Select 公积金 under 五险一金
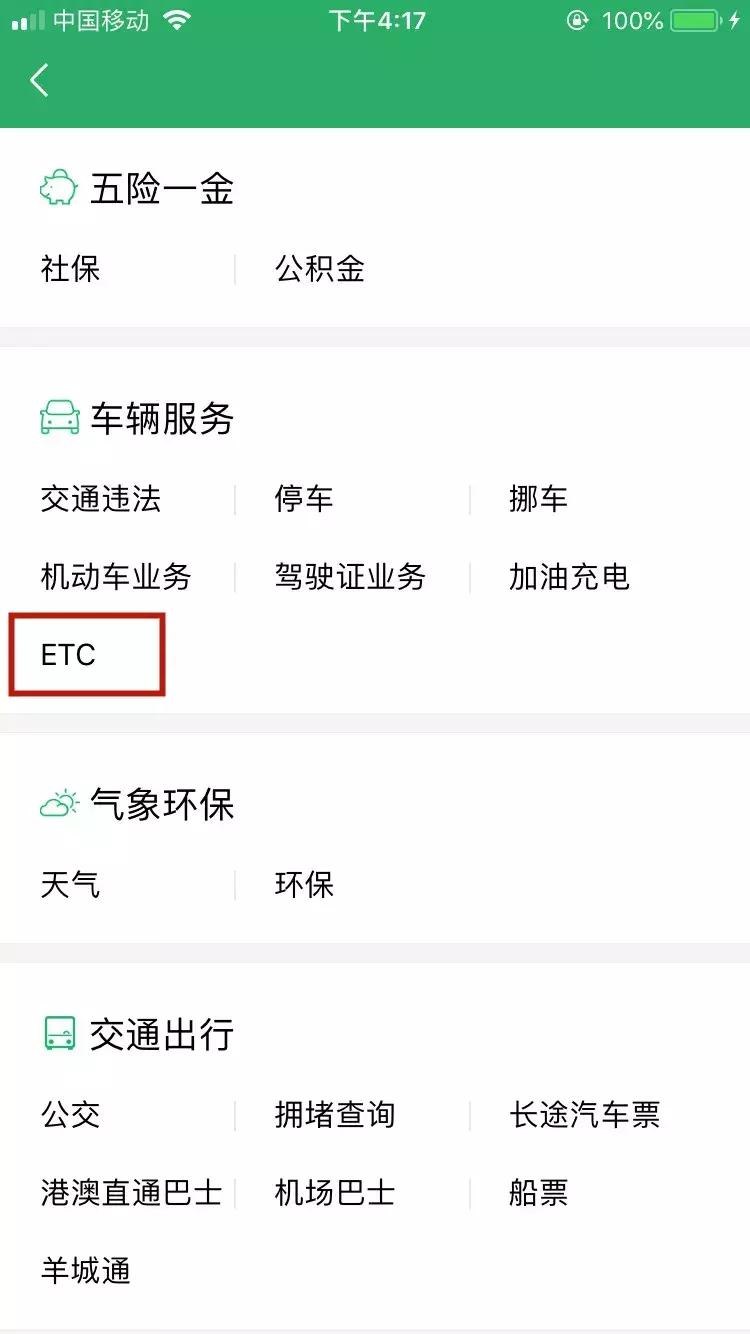The image size is (750, 1334). click(320, 269)
